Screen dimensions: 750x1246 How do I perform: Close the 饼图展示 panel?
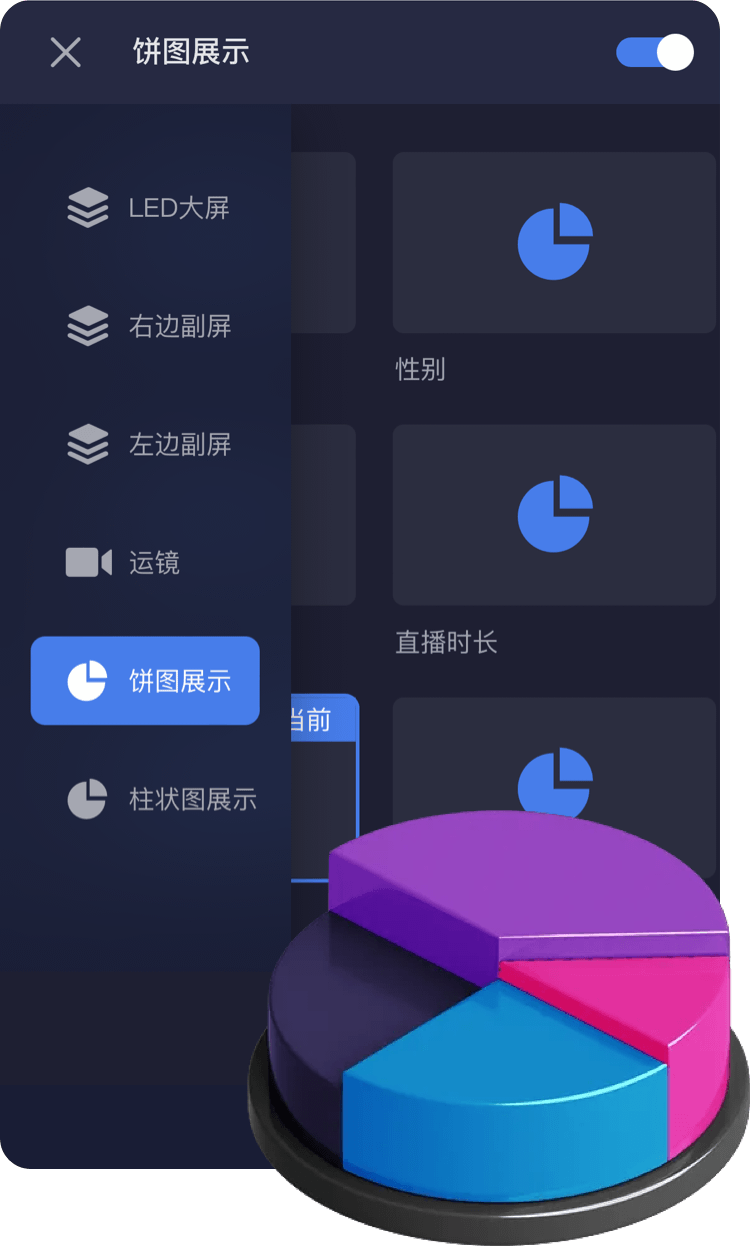click(65, 52)
